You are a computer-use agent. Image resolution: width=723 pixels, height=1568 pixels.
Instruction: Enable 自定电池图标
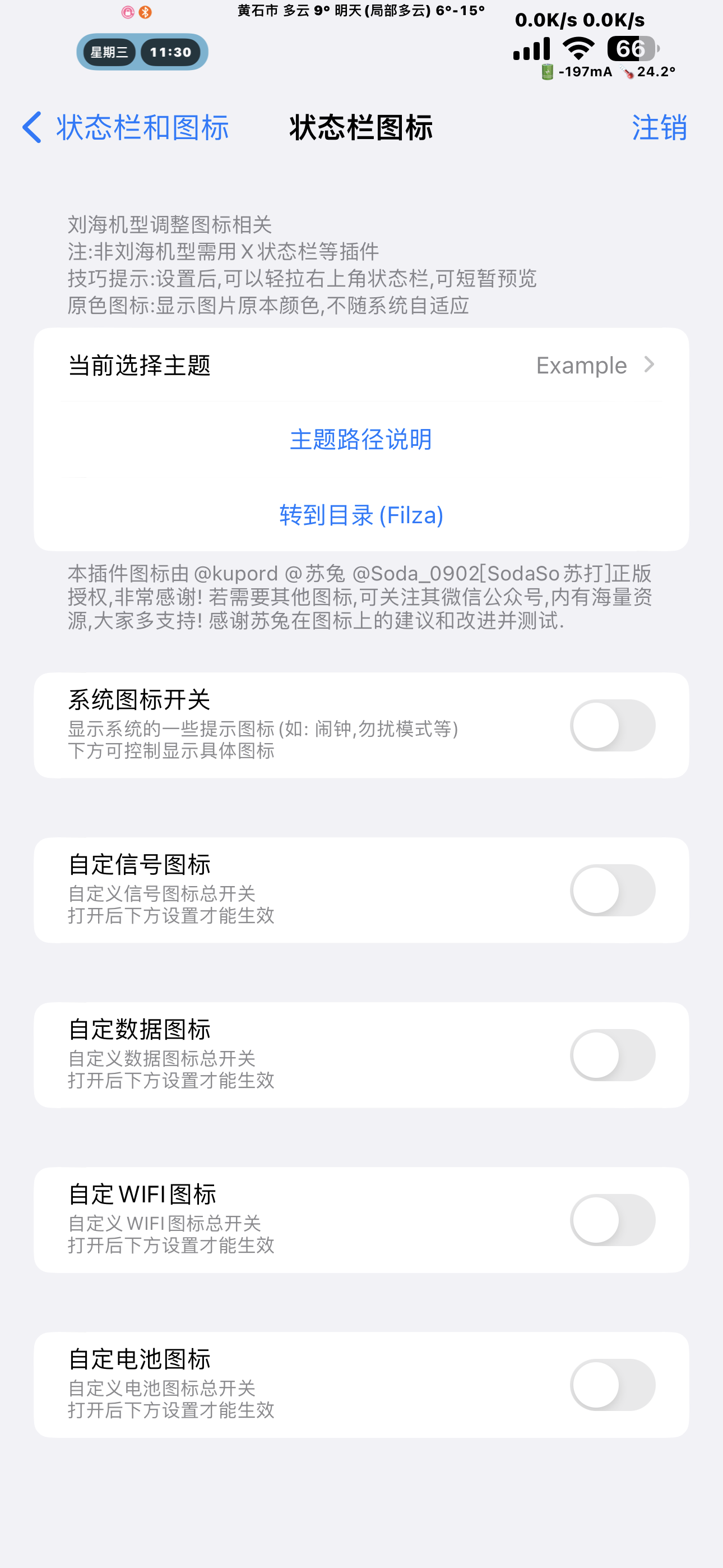coord(612,1385)
